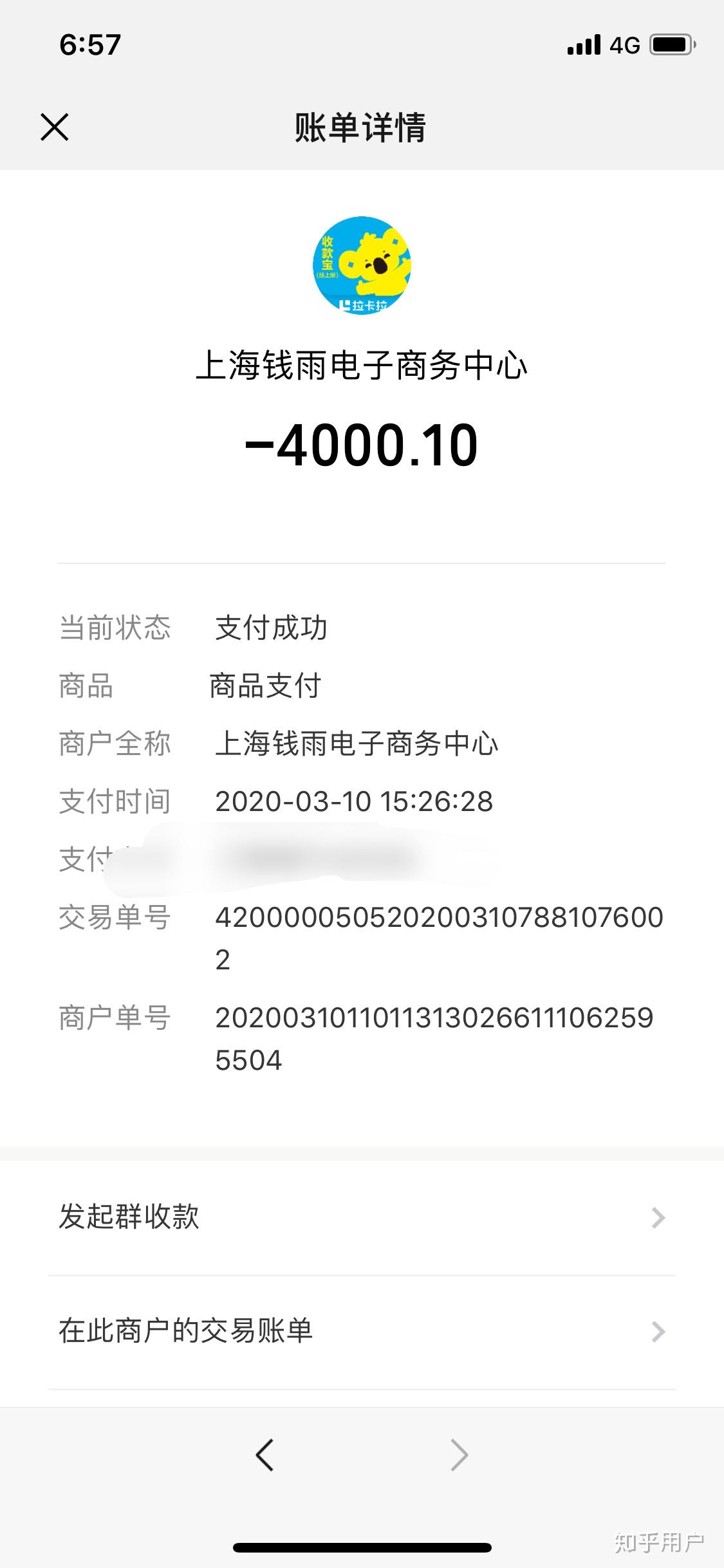Viewport: 724px width, 1568px height.
Task: Go back using the bottom left arrow
Action: click(x=265, y=1455)
